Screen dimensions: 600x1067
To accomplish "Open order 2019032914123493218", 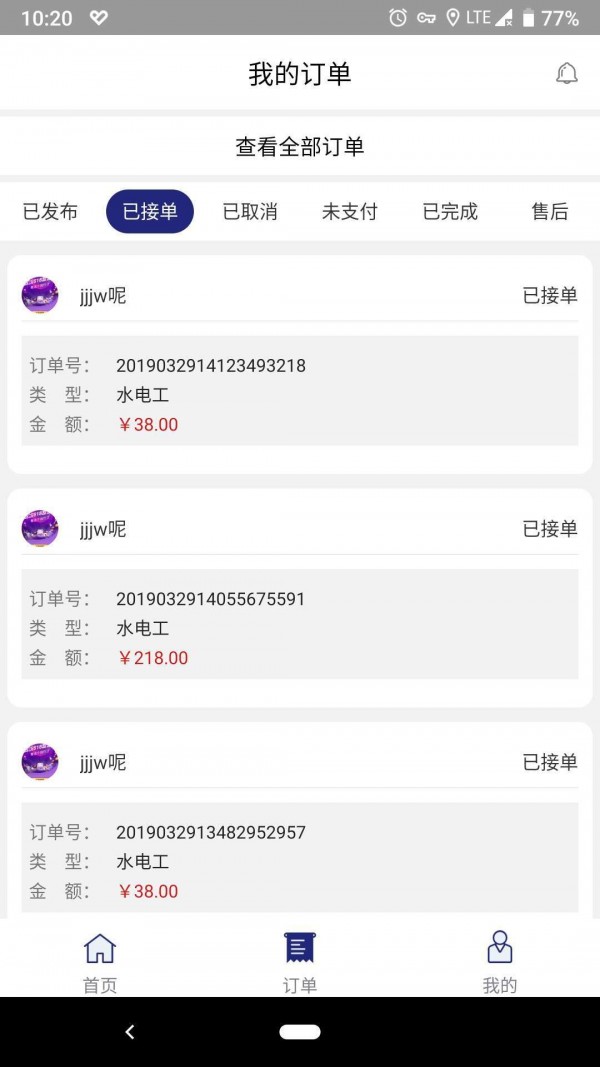I will point(300,365).
